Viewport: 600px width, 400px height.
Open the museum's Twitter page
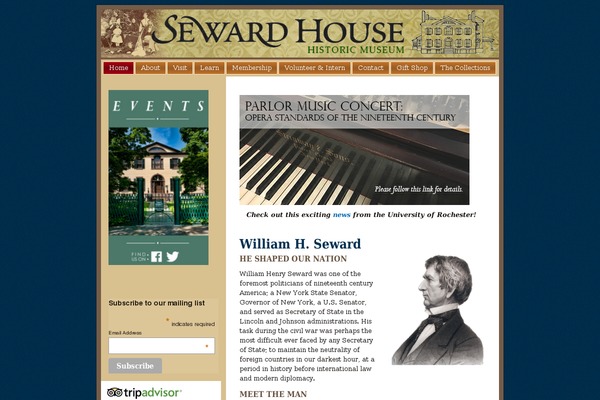coord(172,256)
